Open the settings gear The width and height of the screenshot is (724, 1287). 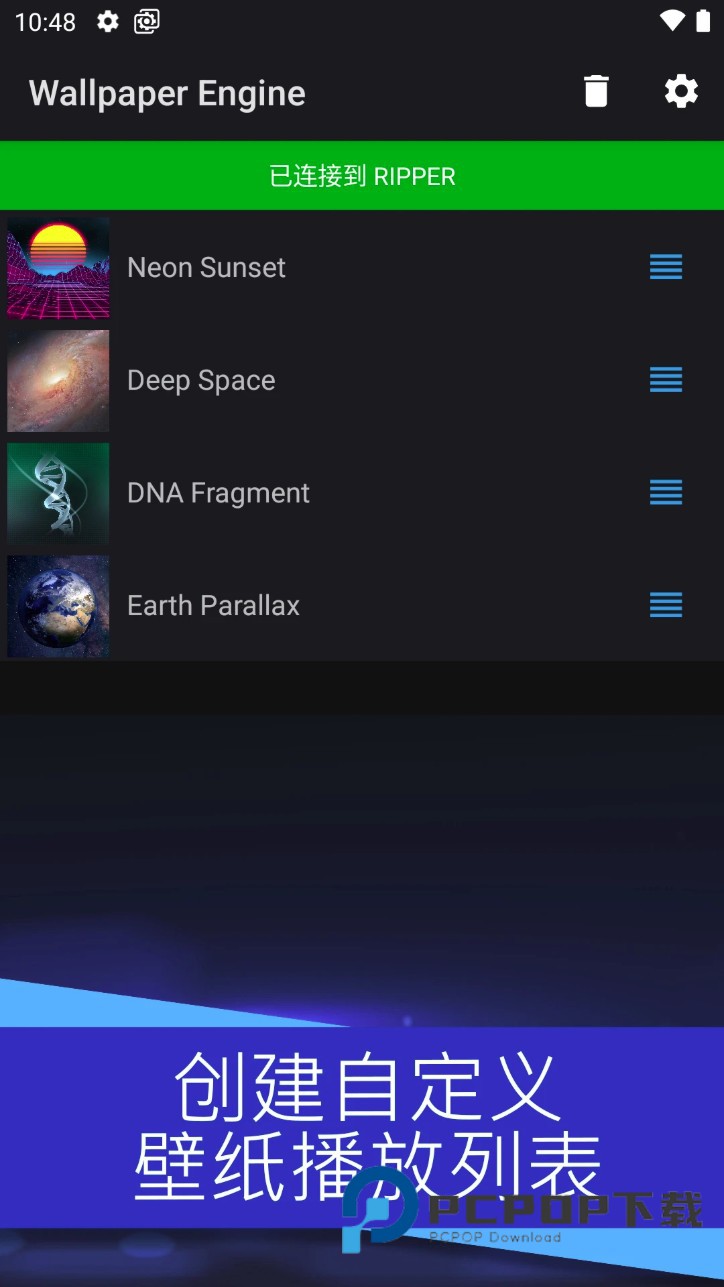681,91
